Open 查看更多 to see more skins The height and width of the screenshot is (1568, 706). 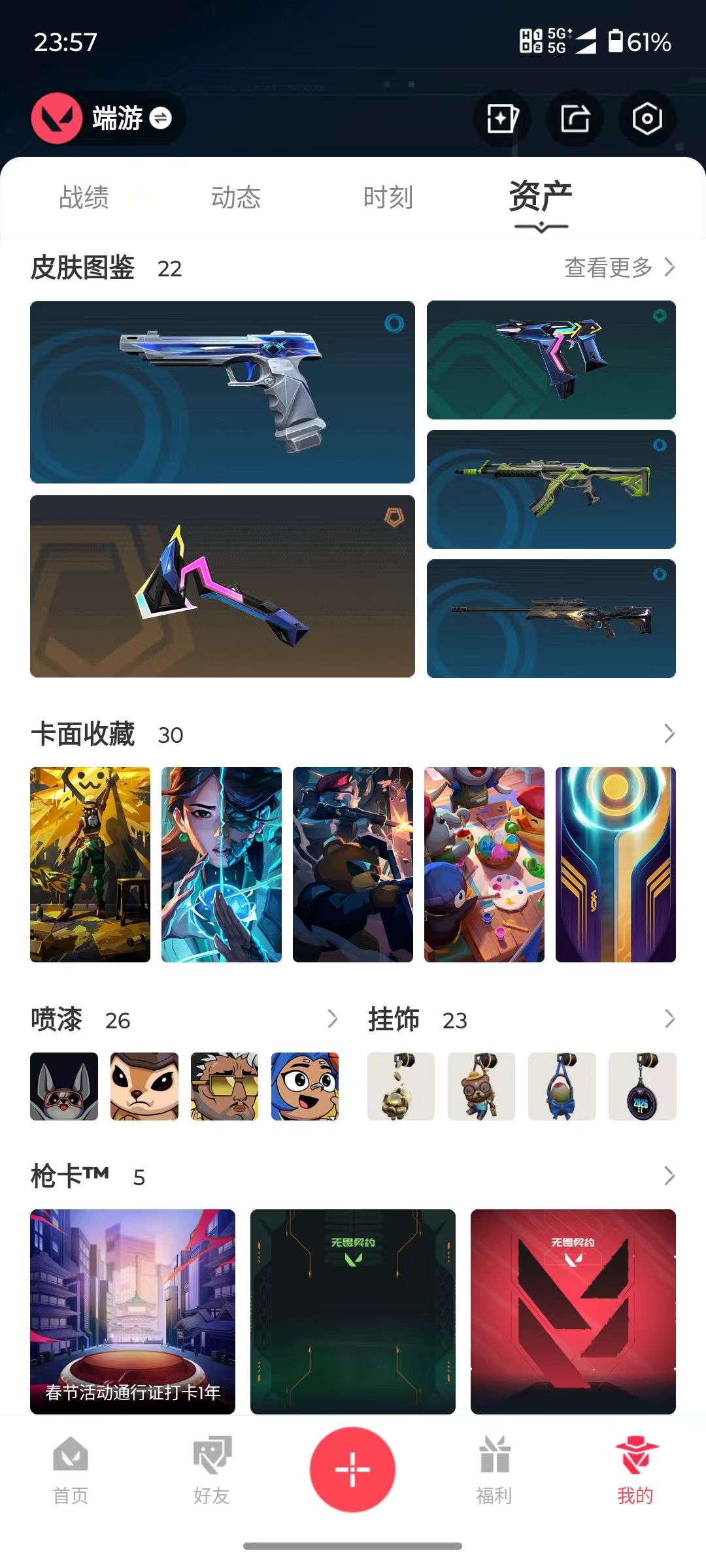point(608,268)
